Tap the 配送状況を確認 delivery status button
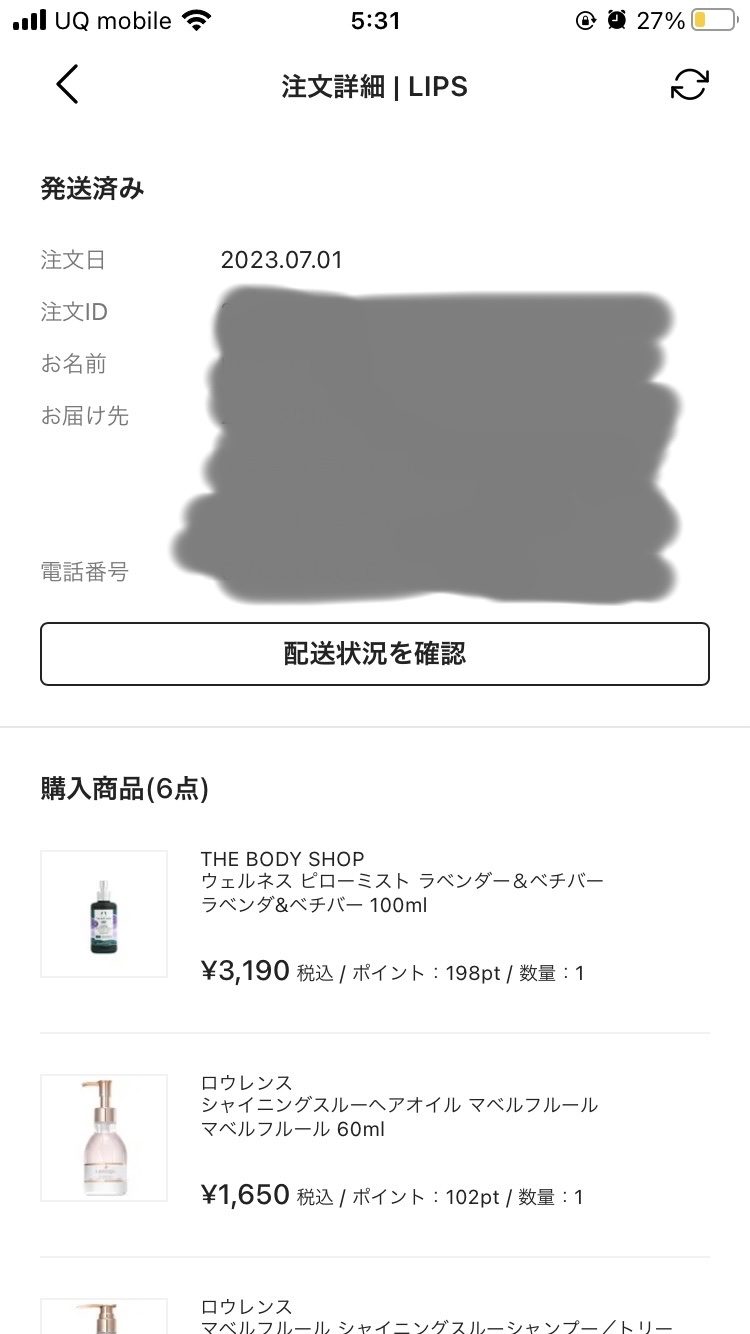This screenshot has width=750, height=1334. (374, 653)
